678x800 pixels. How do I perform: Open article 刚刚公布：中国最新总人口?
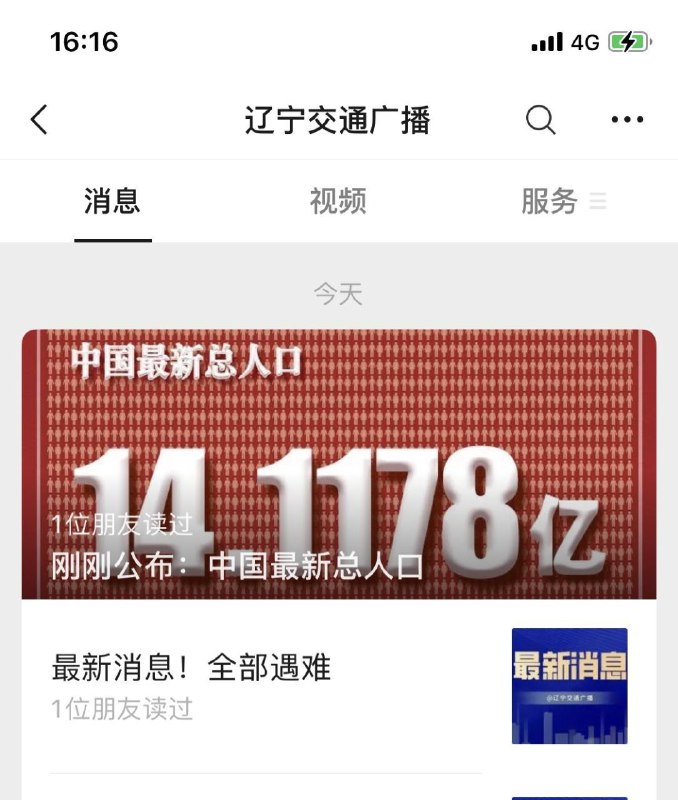click(x=339, y=465)
